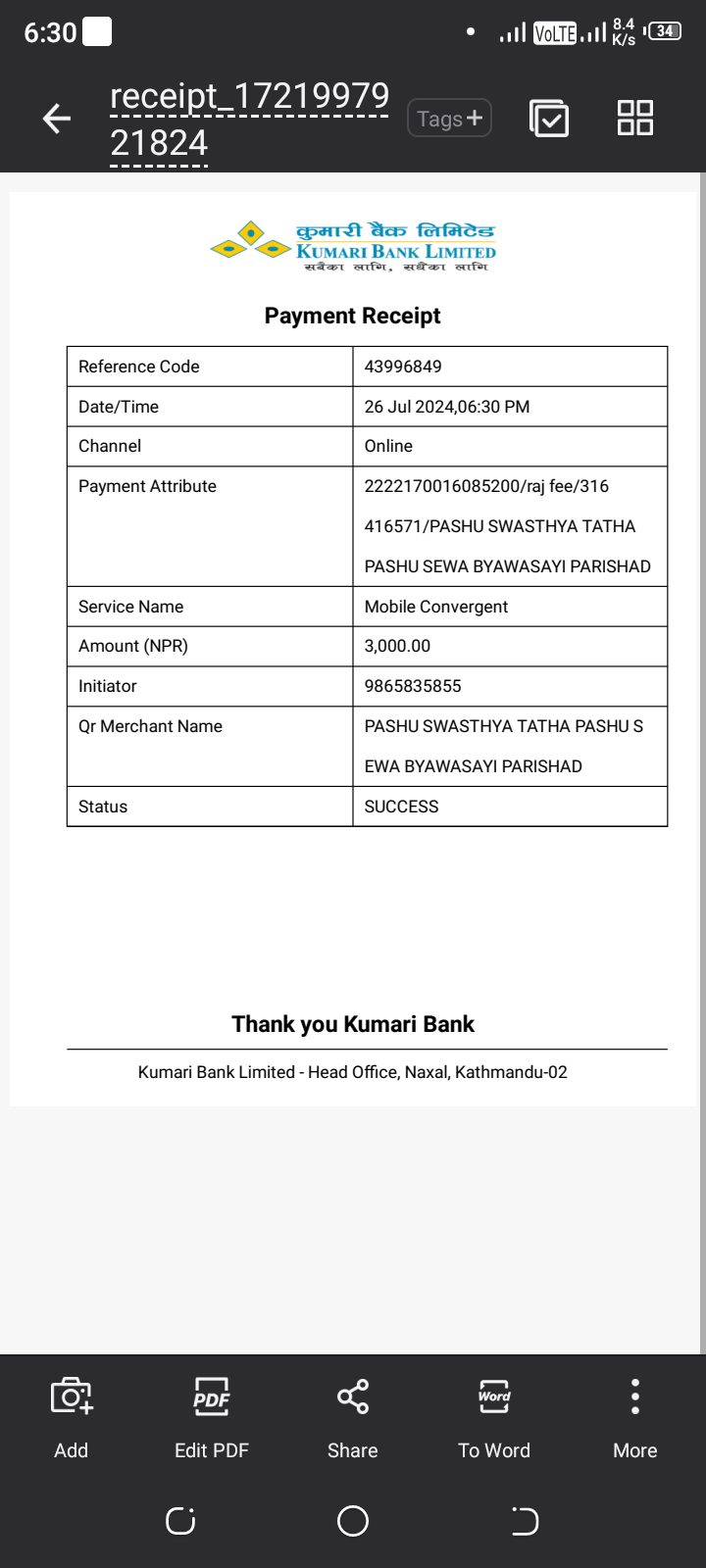The height and width of the screenshot is (1568, 706).
Task: Go back using the top arrow
Action: coord(57,119)
